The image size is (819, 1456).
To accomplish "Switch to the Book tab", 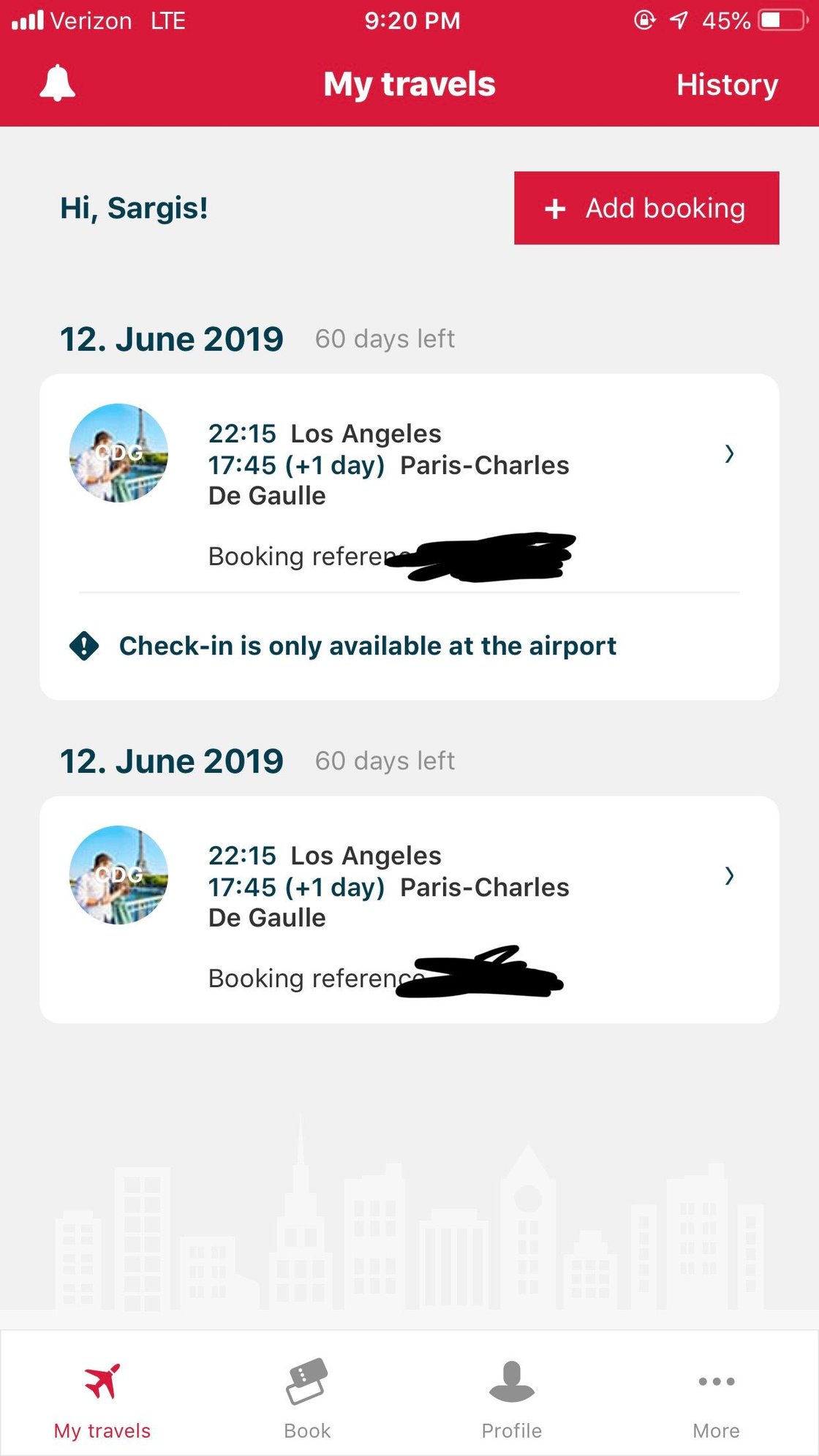I will (x=307, y=1398).
